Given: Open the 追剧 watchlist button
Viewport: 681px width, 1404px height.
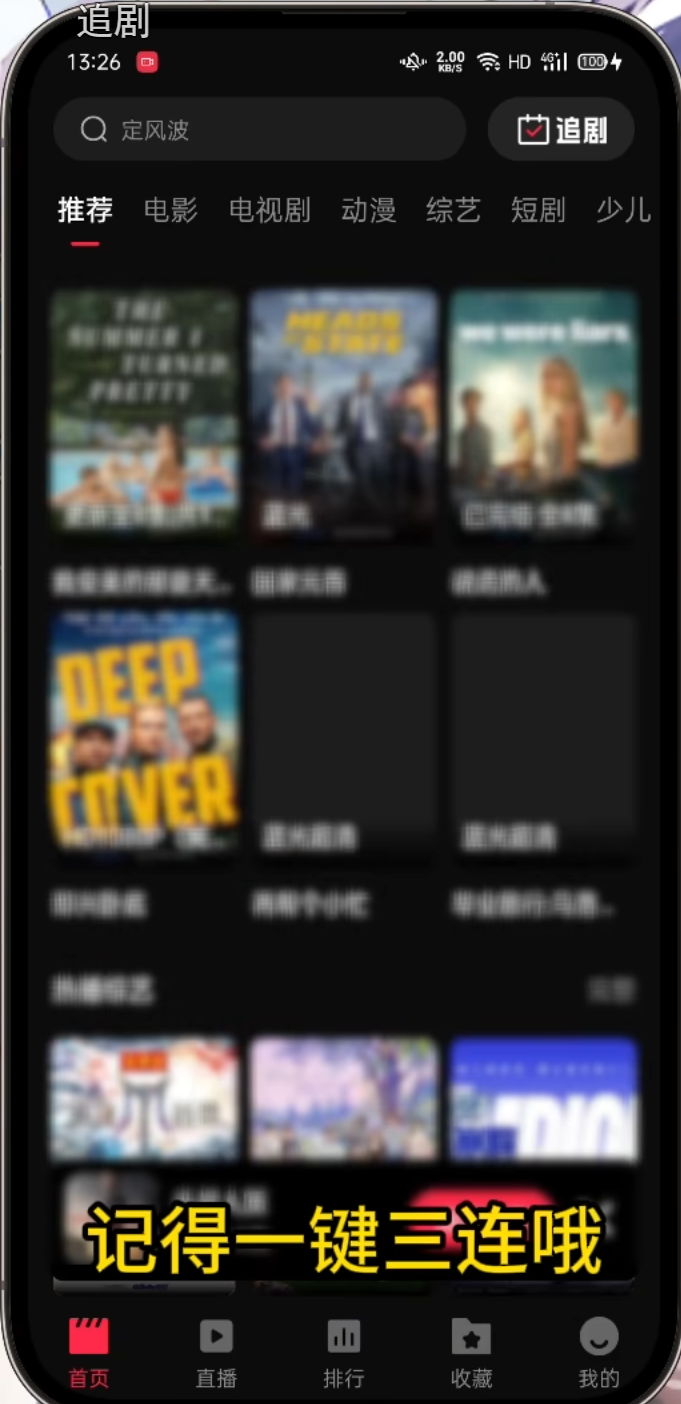Looking at the screenshot, I should [x=561, y=130].
